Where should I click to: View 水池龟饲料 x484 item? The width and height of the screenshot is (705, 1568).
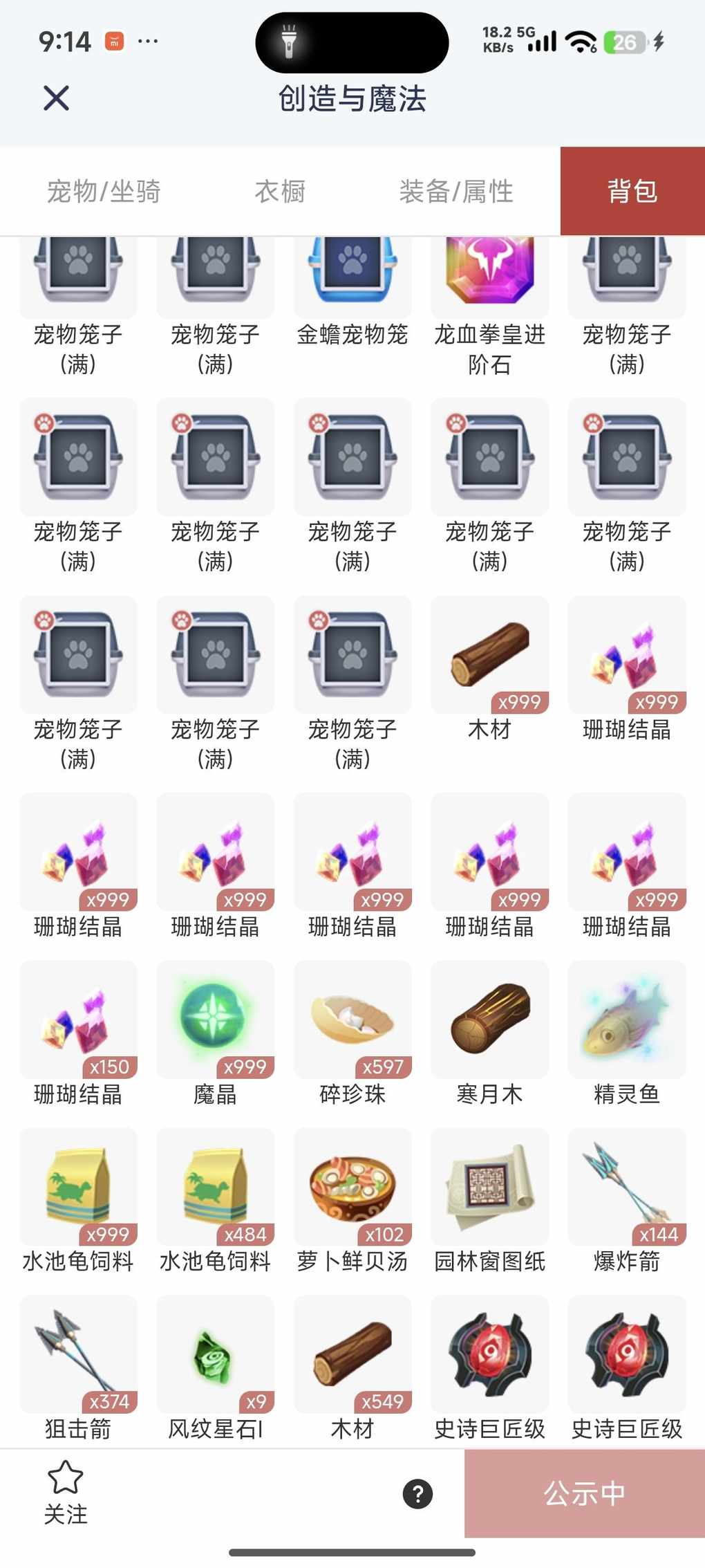tap(215, 1187)
